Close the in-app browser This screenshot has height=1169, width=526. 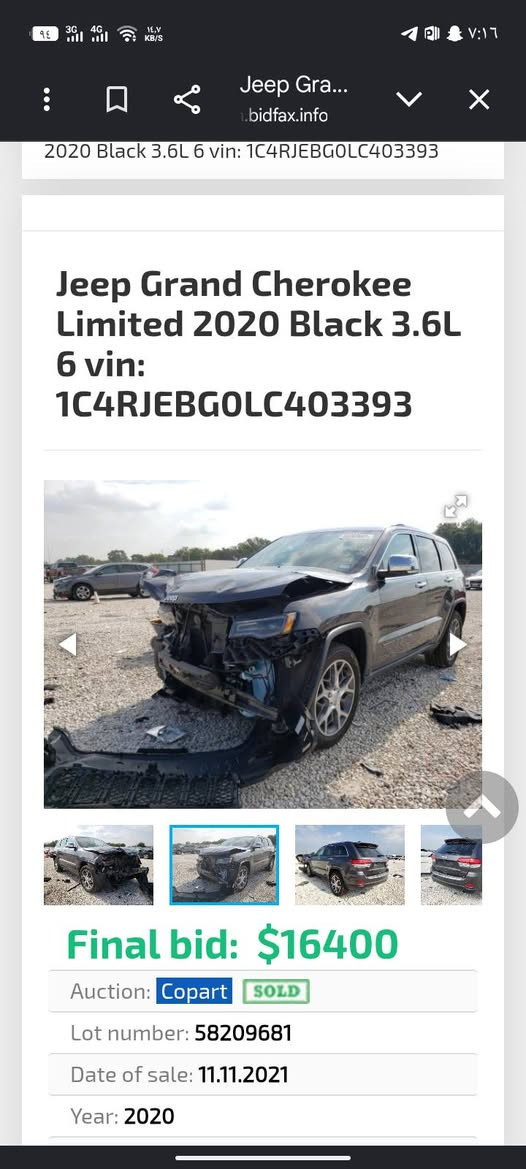(x=479, y=99)
